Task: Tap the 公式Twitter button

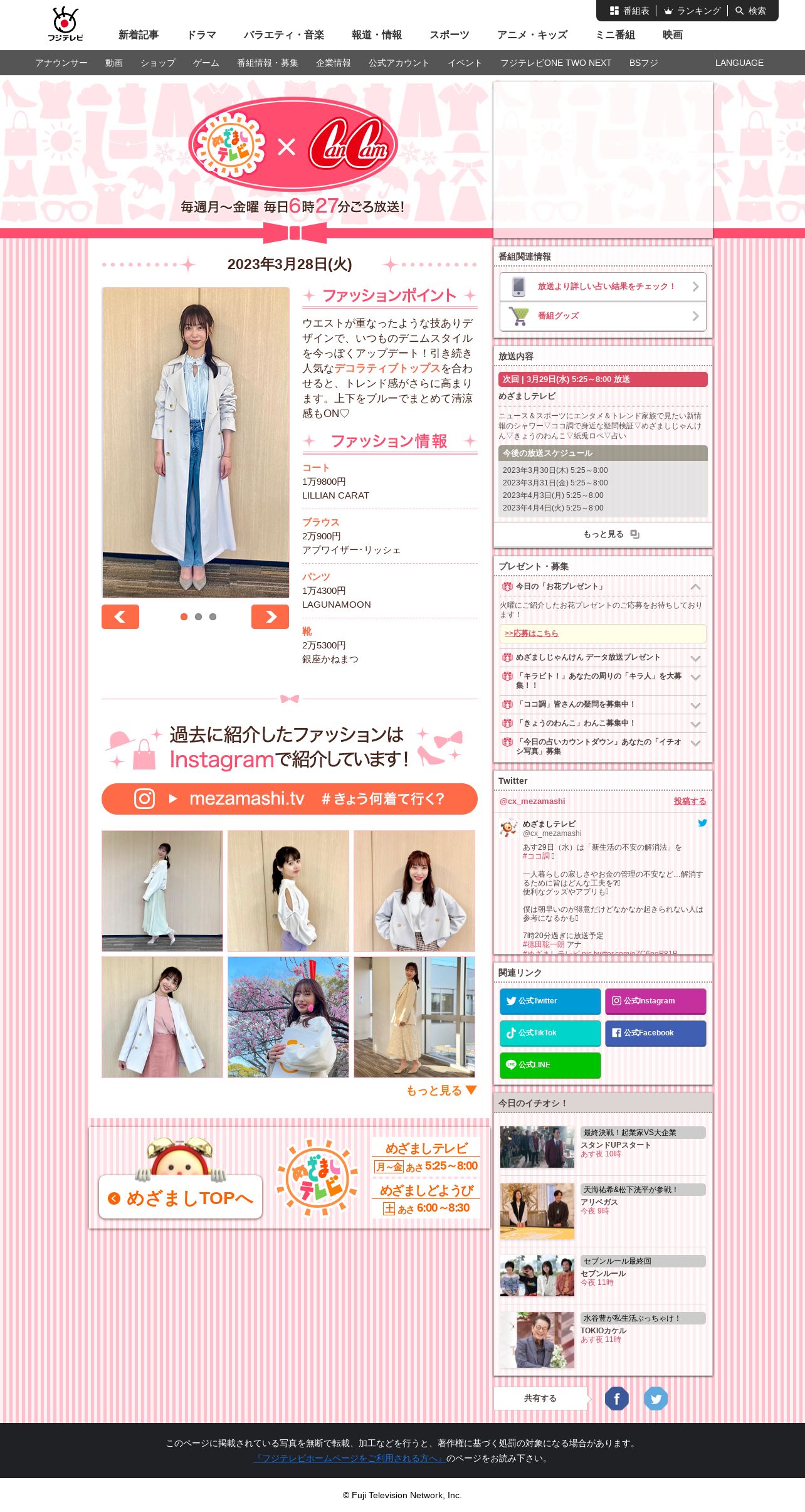Action: (550, 1002)
